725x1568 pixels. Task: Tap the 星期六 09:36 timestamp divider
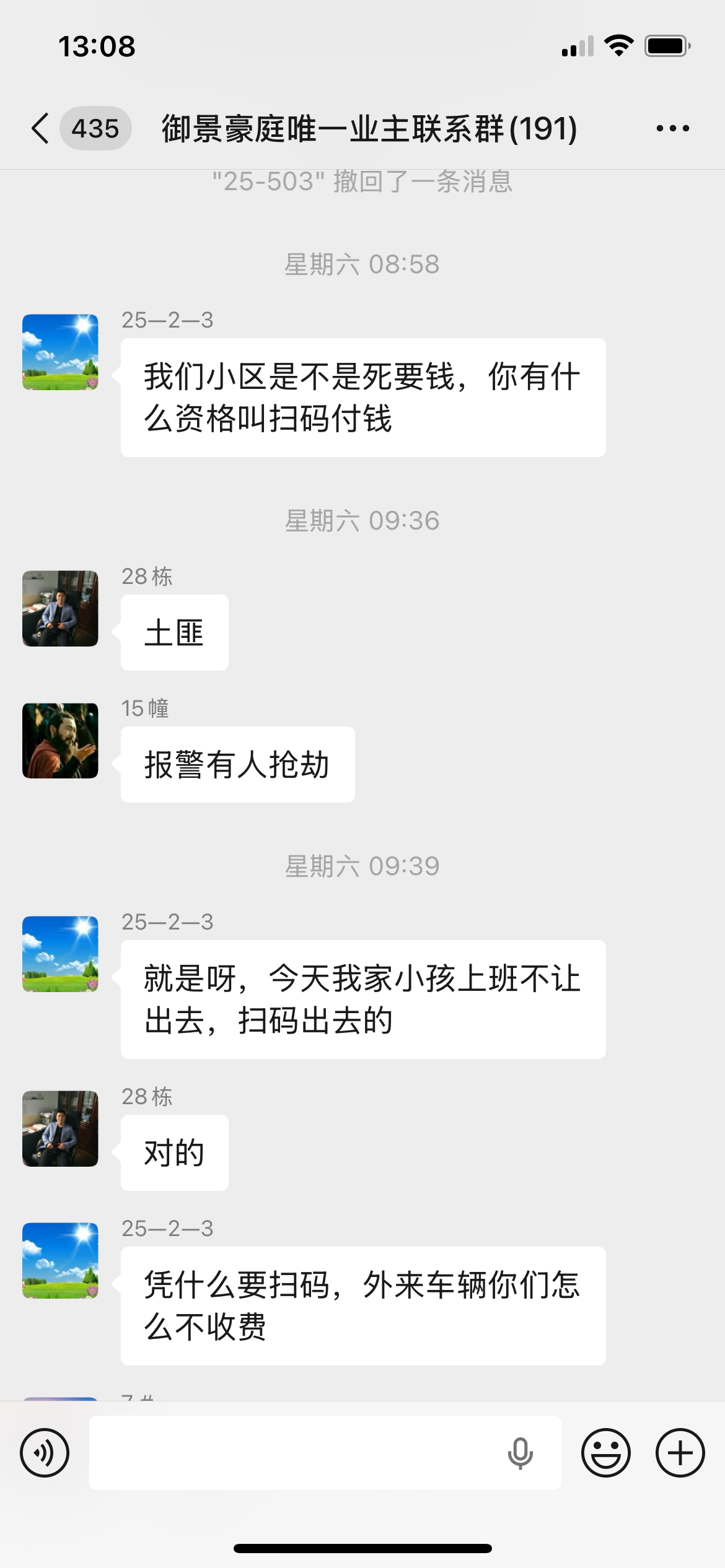point(362,521)
